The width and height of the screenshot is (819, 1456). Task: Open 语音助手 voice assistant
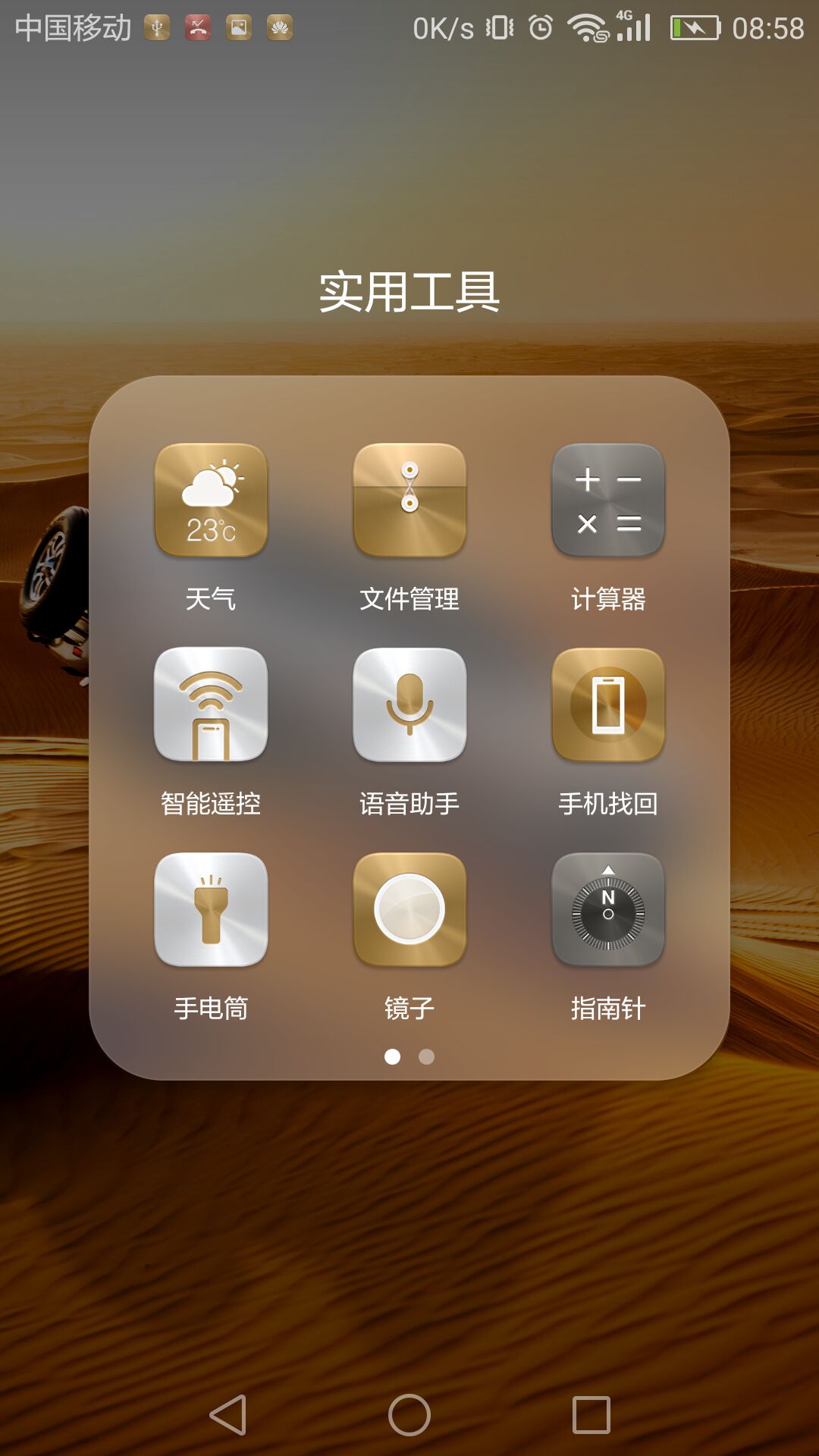pyautogui.click(x=409, y=704)
